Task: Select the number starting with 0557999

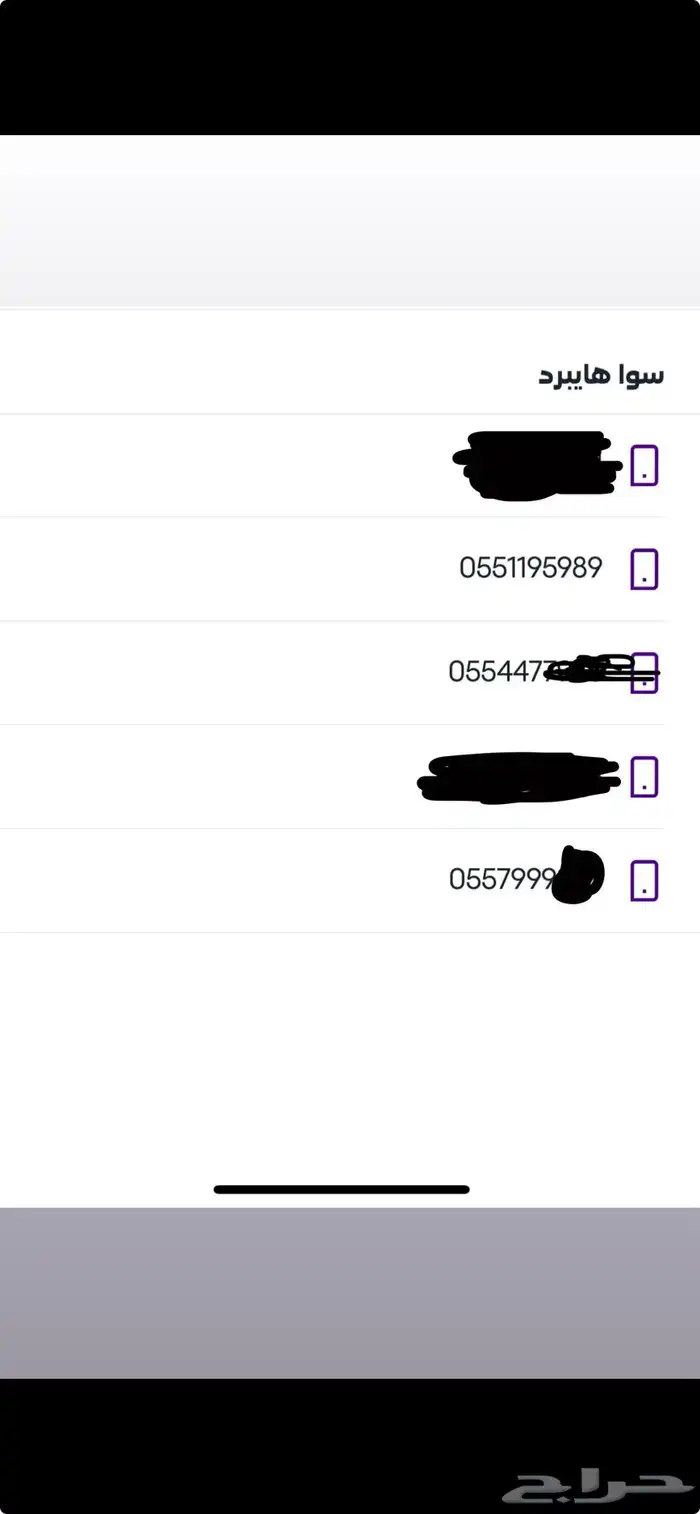Action: pos(502,879)
